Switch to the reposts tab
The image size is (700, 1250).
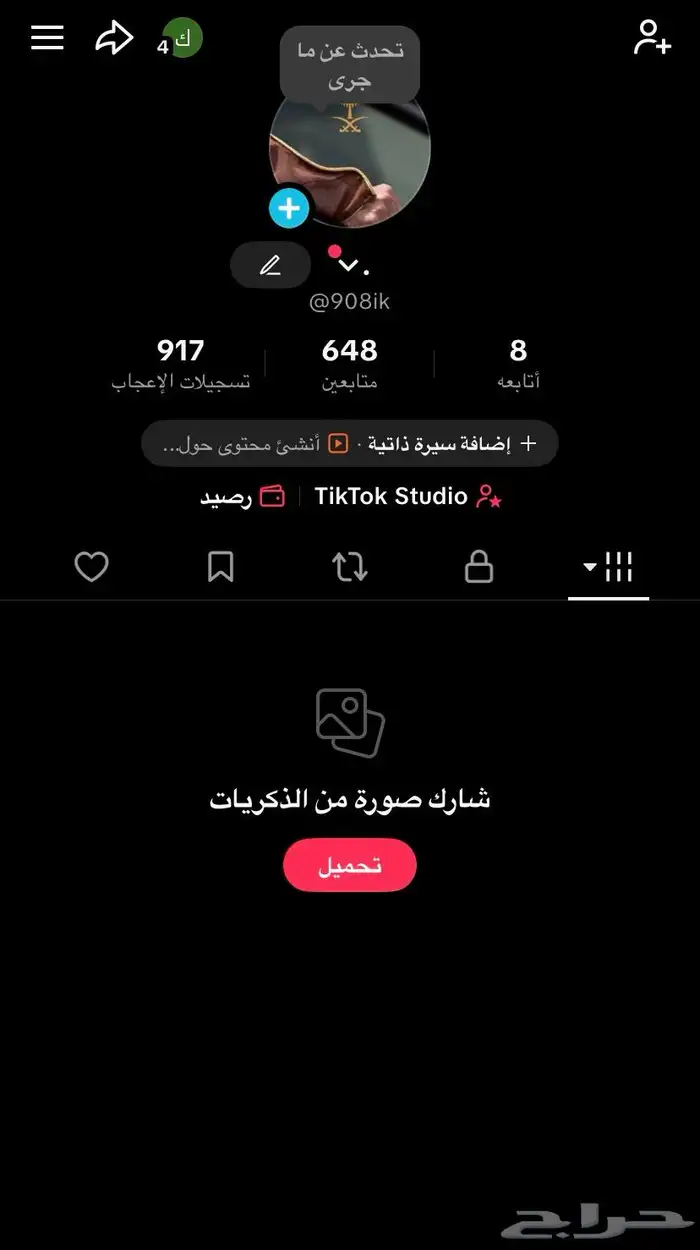(350, 568)
